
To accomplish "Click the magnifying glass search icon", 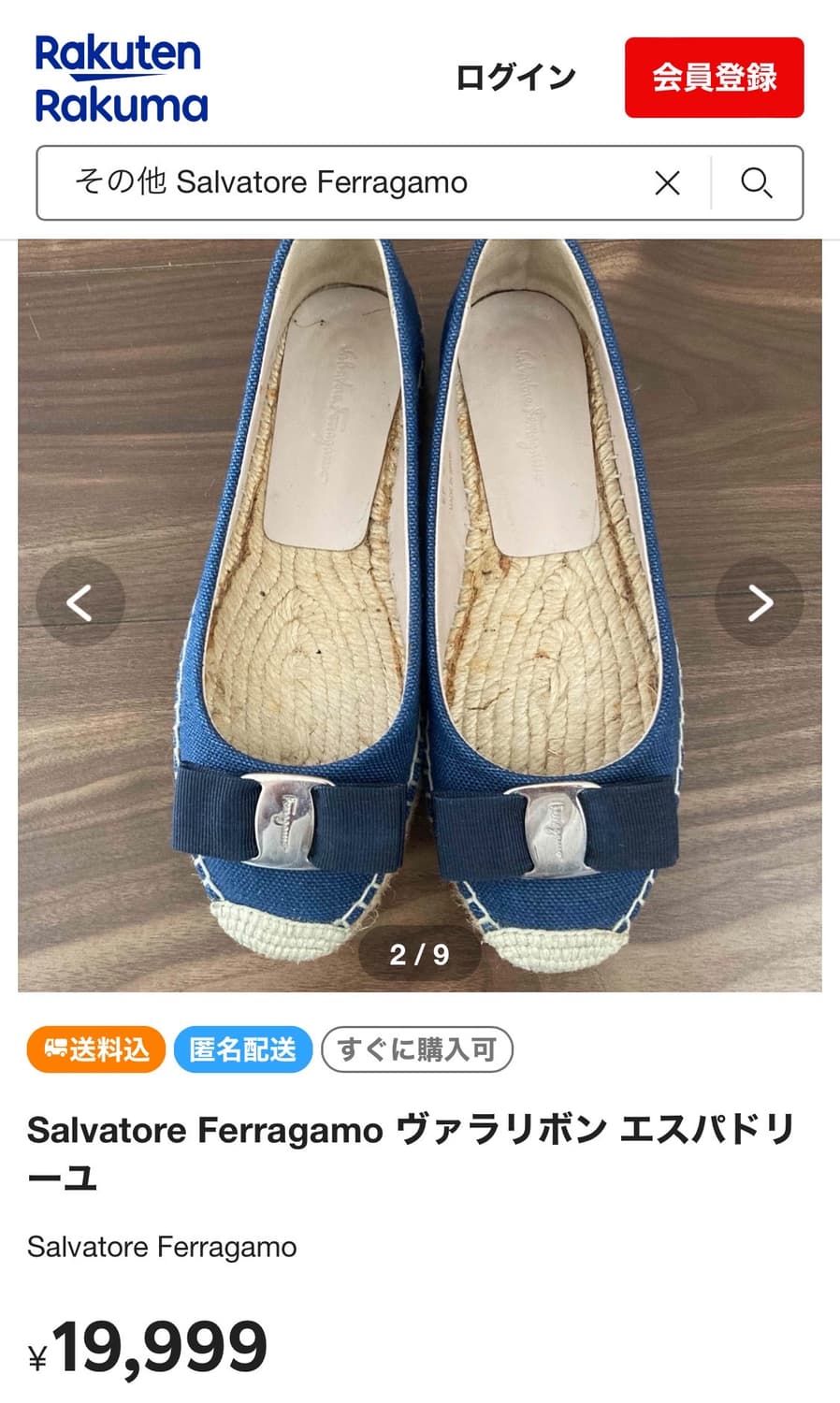I will pyautogui.click(x=758, y=183).
